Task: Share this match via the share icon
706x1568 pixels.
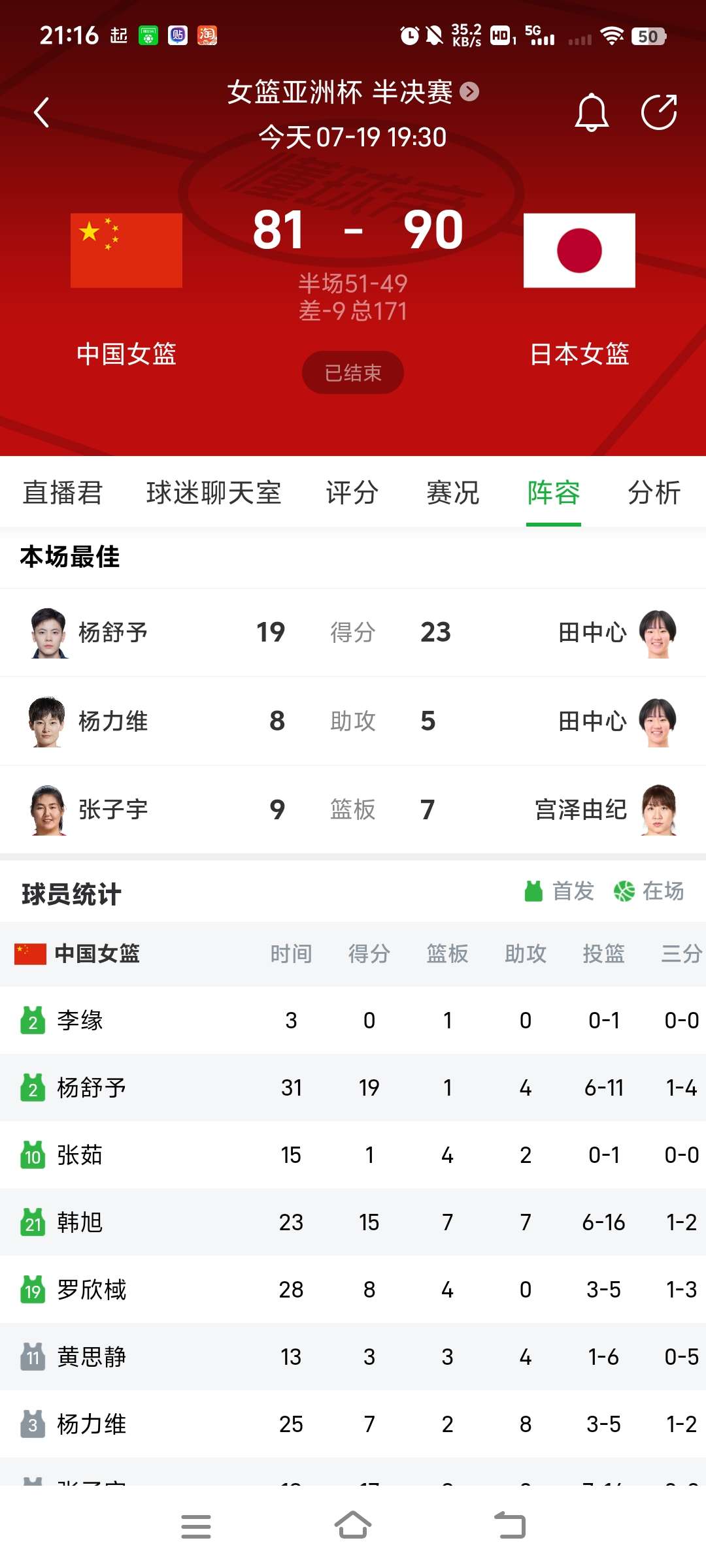Action: pyautogui.click(x=658, y=112)
